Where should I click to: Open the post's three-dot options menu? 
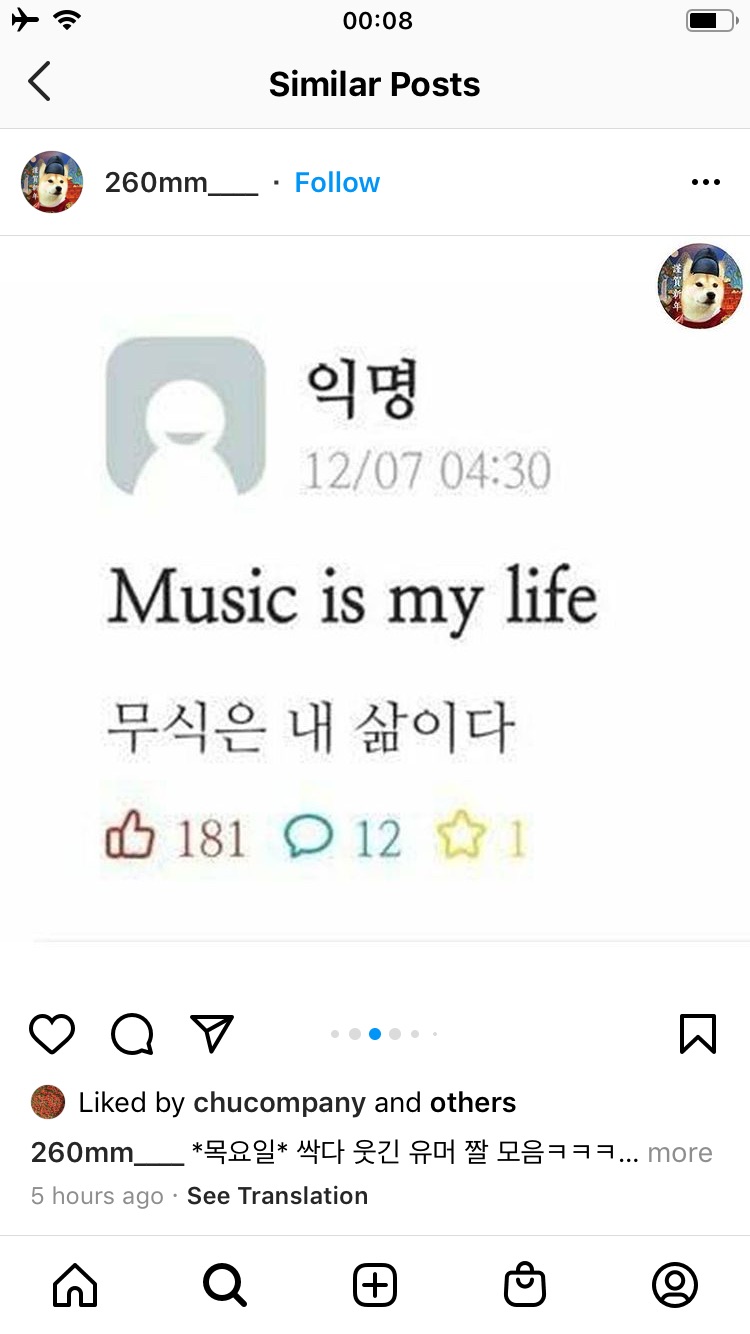pyautogui.click(x=705, y=182)
